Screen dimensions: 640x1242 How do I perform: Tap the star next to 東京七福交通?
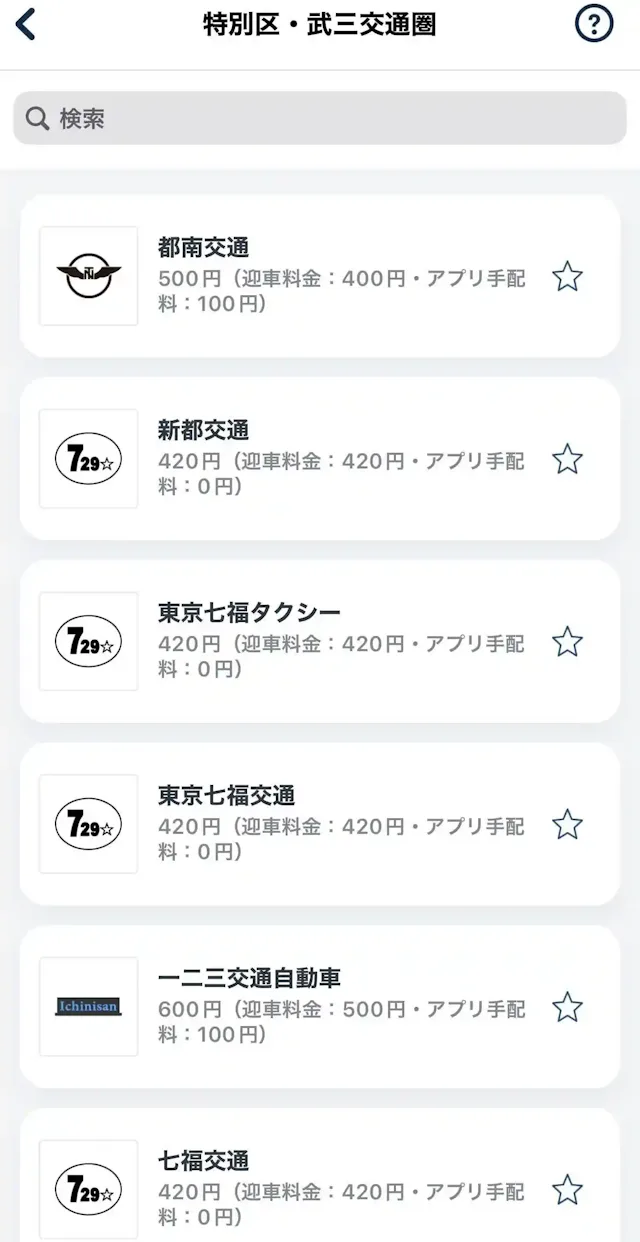point(567,824)
